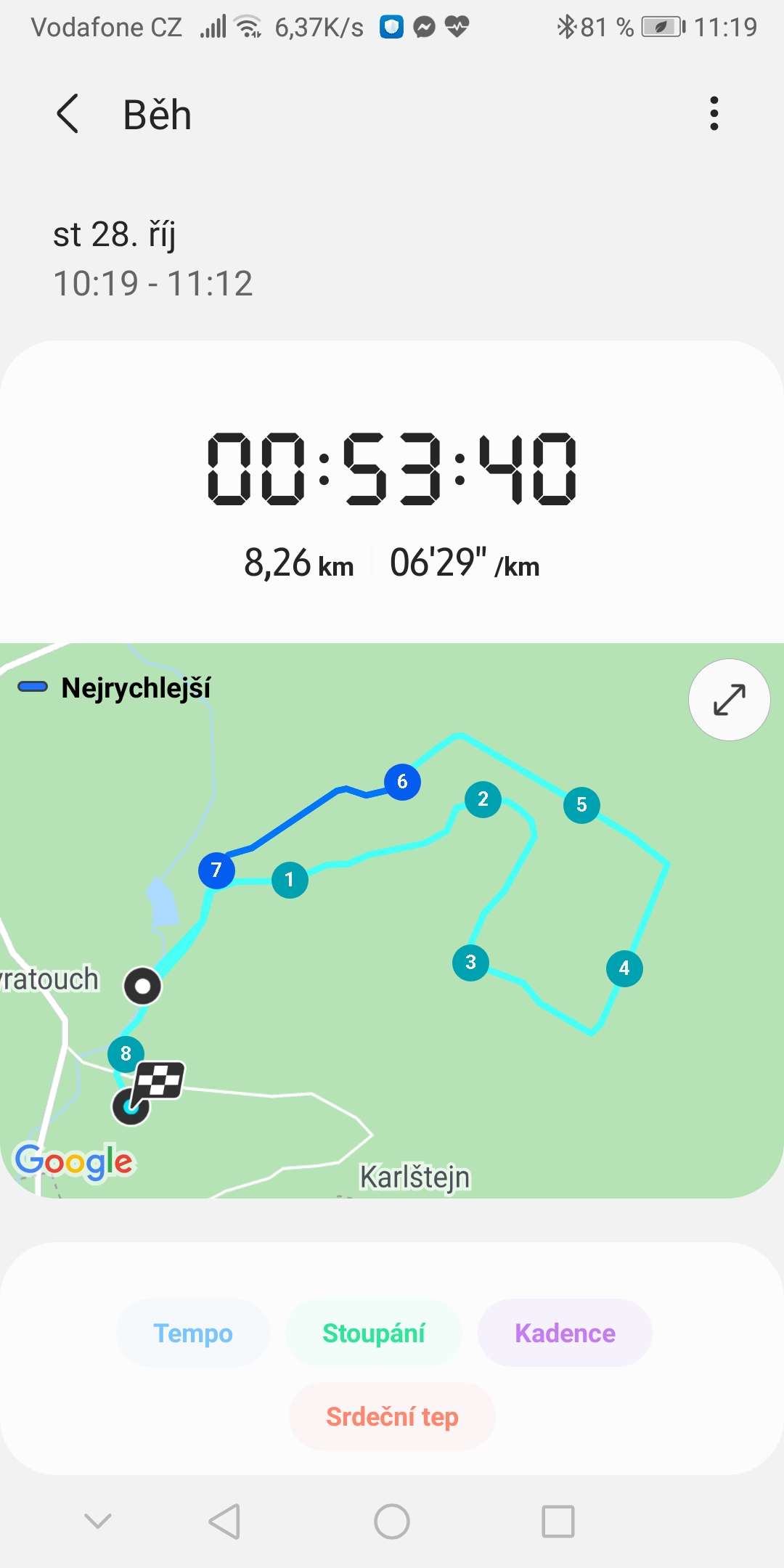This screenshot has width=784, height=1568.
Task: Hide the navigation bar with the chevron
Action: coord(98,1521)
